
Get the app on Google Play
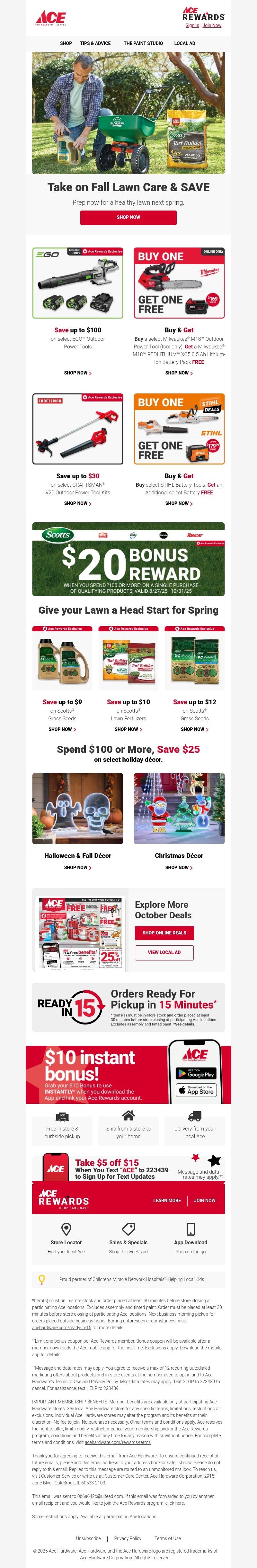(x=196, y=1073)
